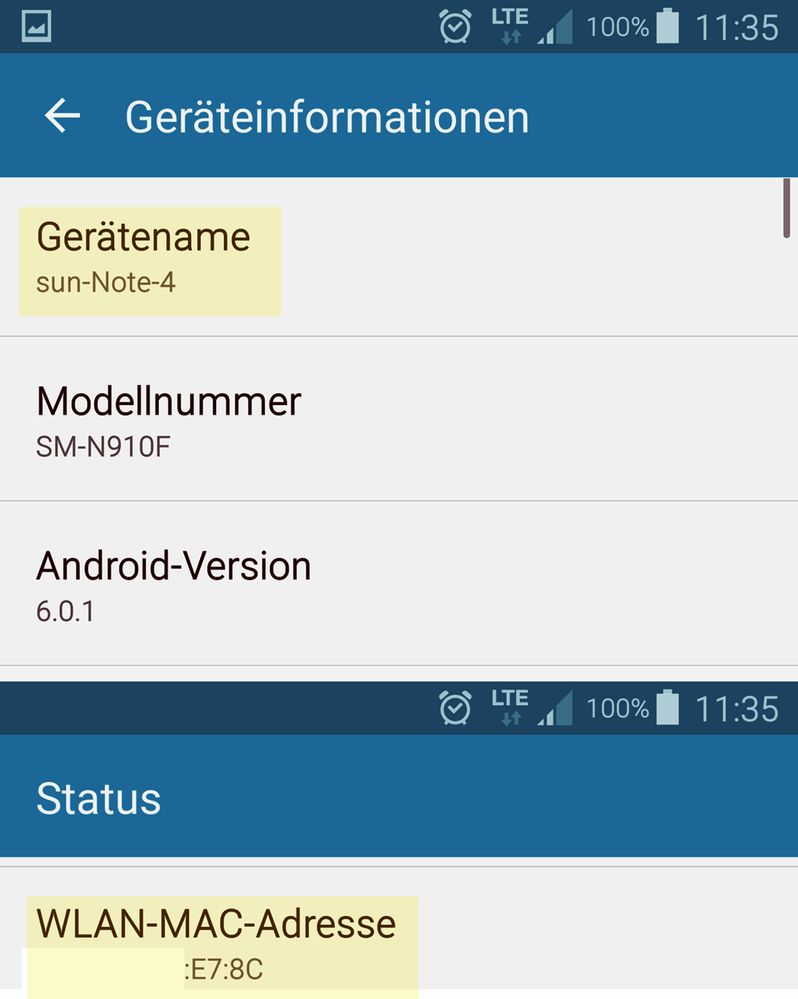Tap the Geräteinformationen title text
Image resolution: width=798 pixels, height=999 pixels.
pos(327,116)
